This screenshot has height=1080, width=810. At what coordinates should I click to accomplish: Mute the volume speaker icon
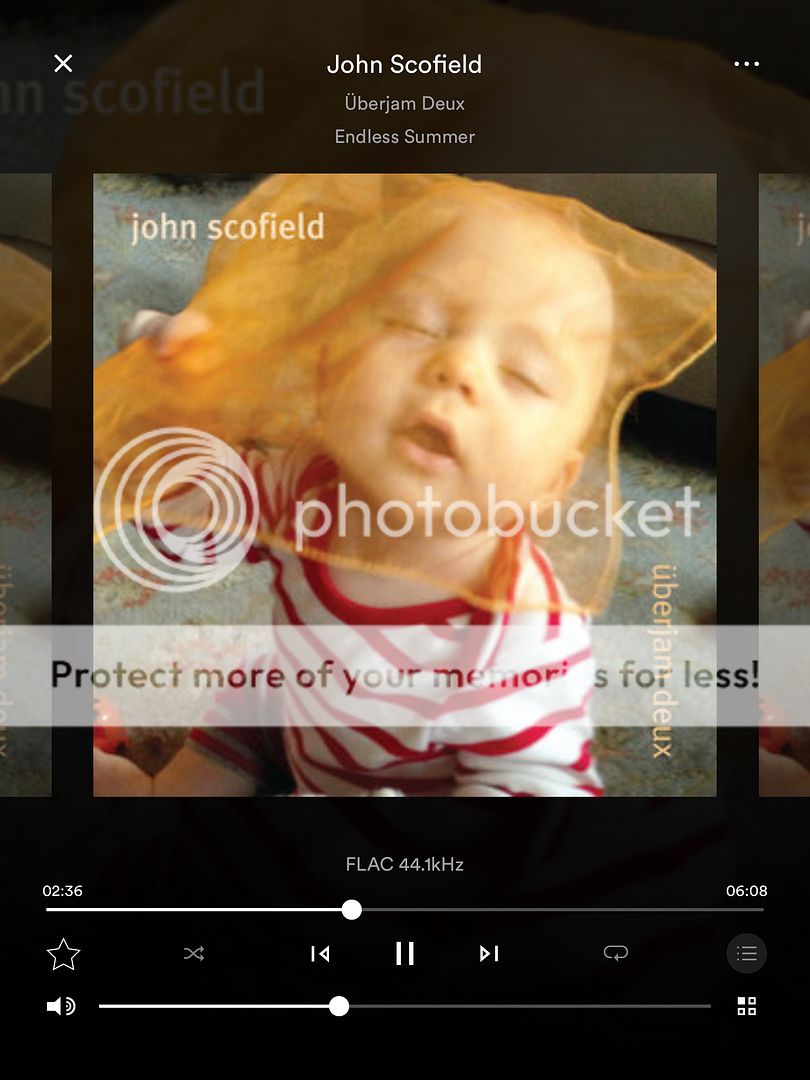point(61,1006)
